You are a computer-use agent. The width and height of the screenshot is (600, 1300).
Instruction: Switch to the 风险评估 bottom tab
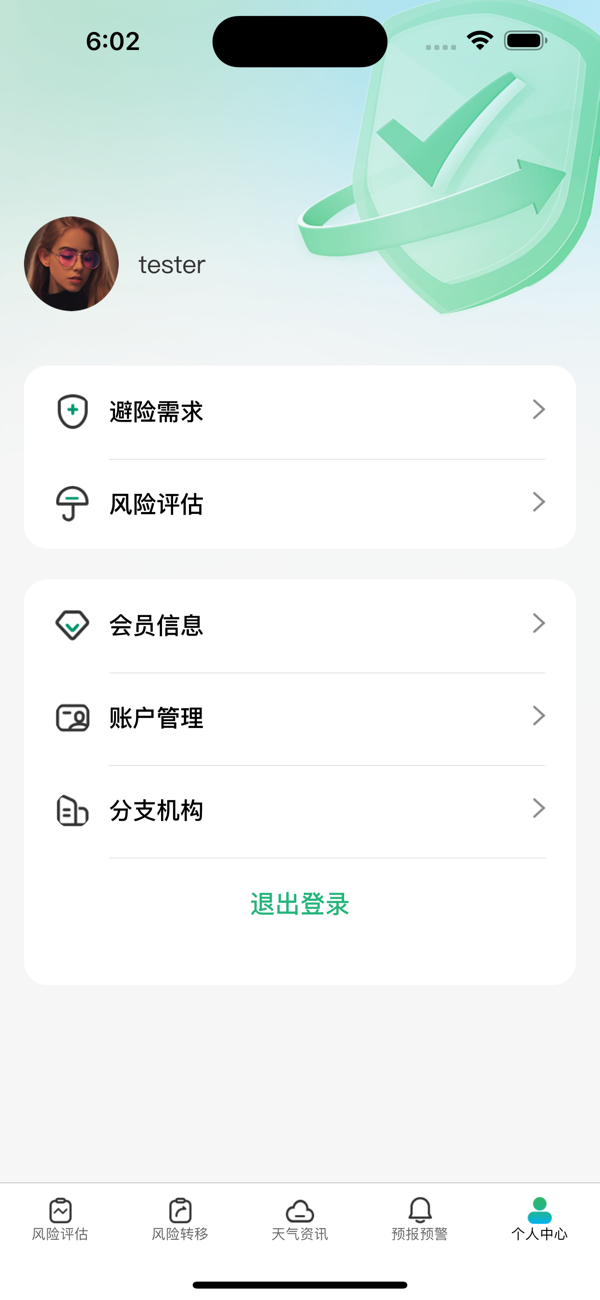coord(60,1219)
